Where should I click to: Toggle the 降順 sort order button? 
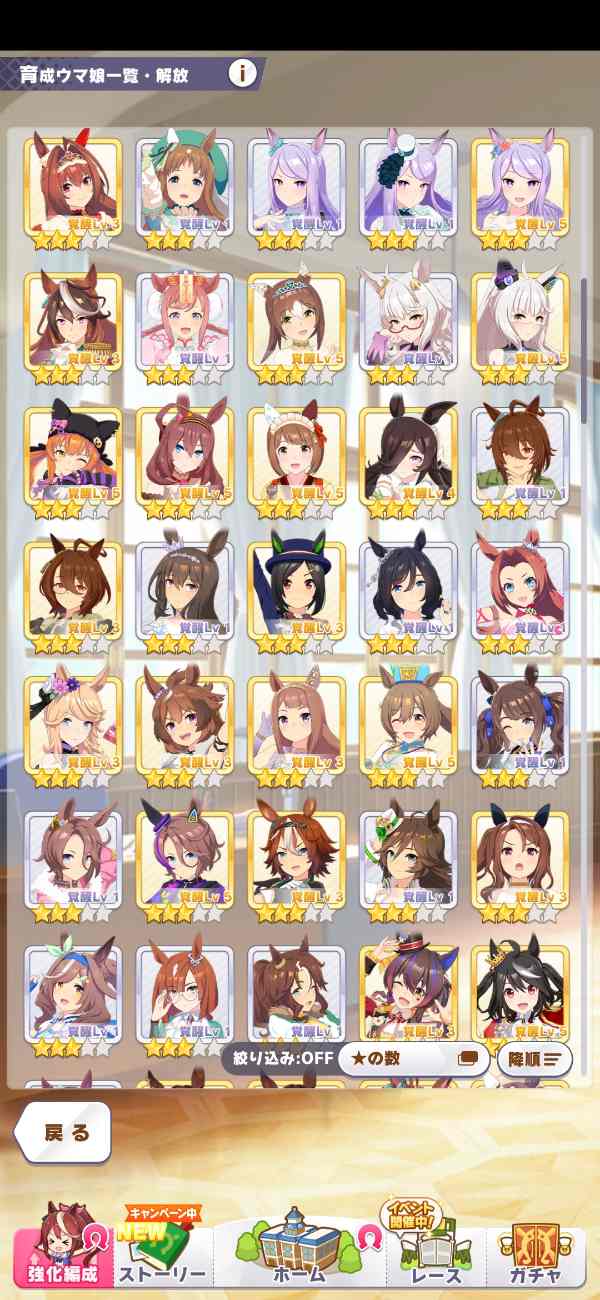535,1058
